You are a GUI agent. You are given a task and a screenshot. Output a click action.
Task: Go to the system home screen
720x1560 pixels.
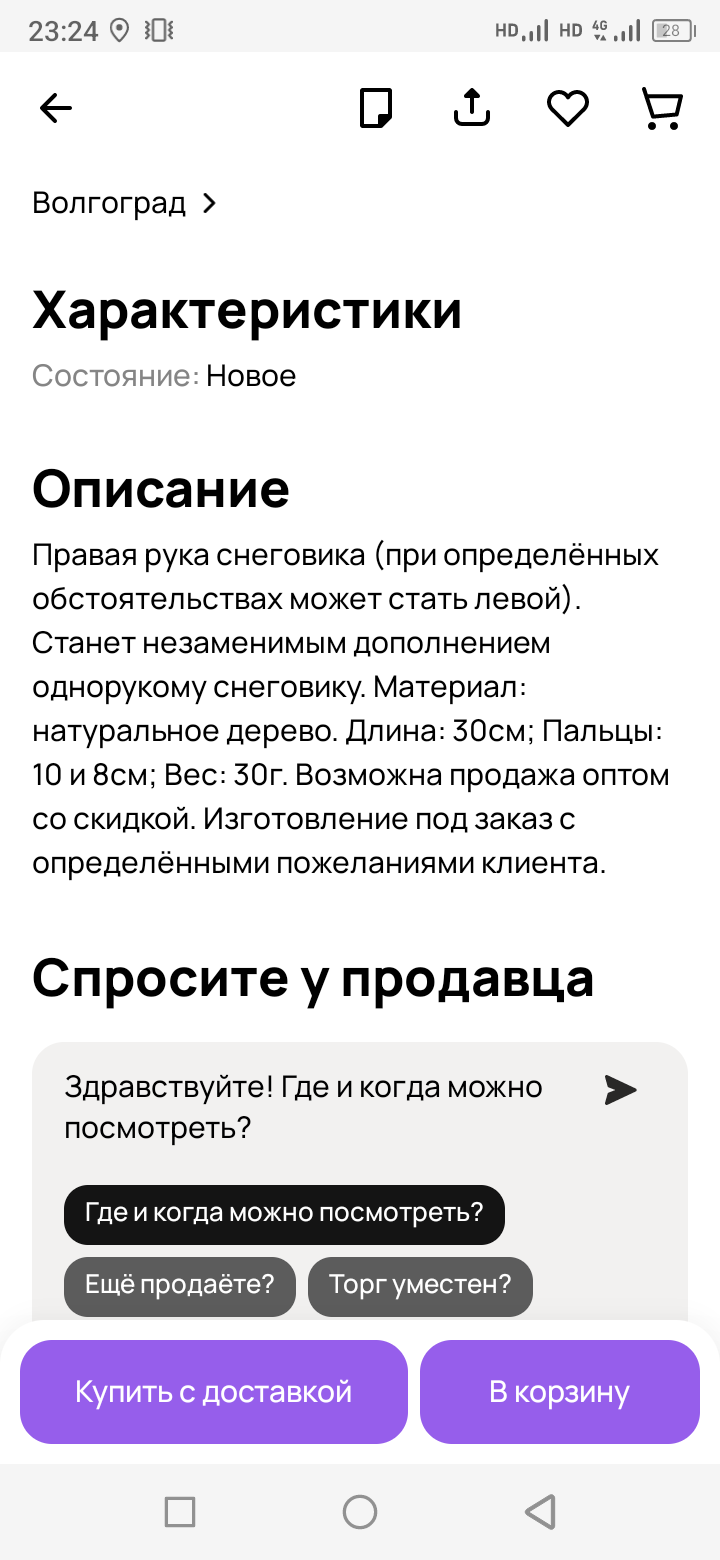[360, 1511]
